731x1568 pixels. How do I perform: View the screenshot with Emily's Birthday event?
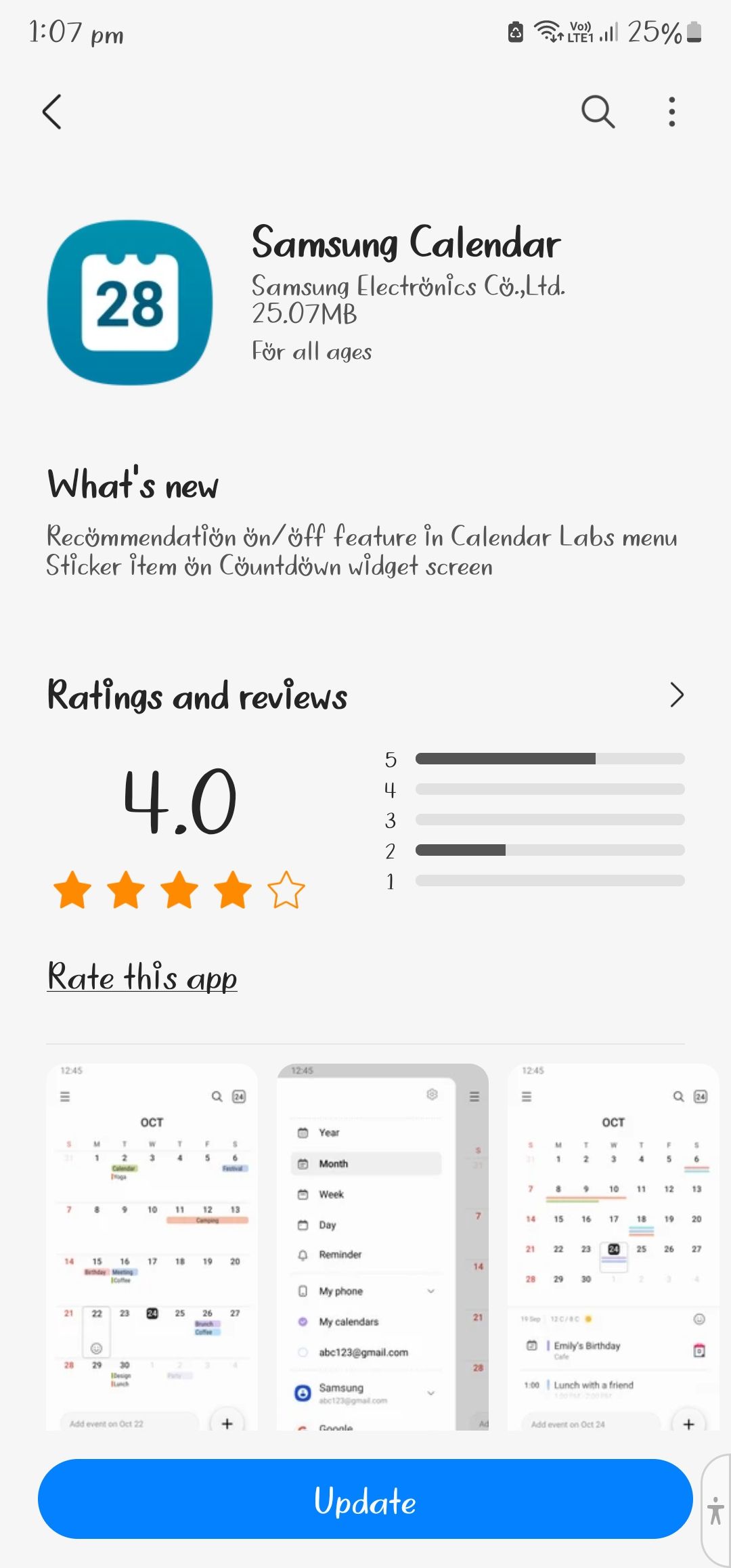(x=613, y=1246)
